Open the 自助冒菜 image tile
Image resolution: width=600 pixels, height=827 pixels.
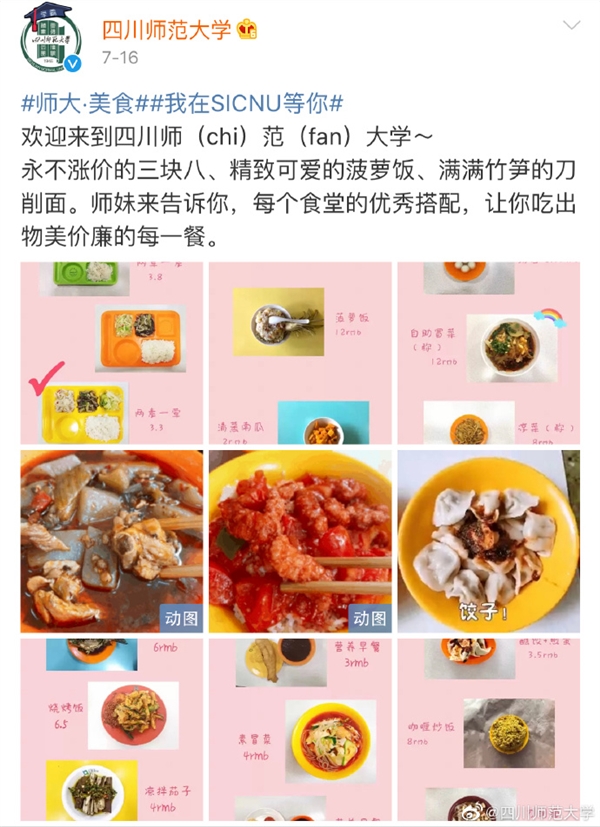(x=488, y=353)
